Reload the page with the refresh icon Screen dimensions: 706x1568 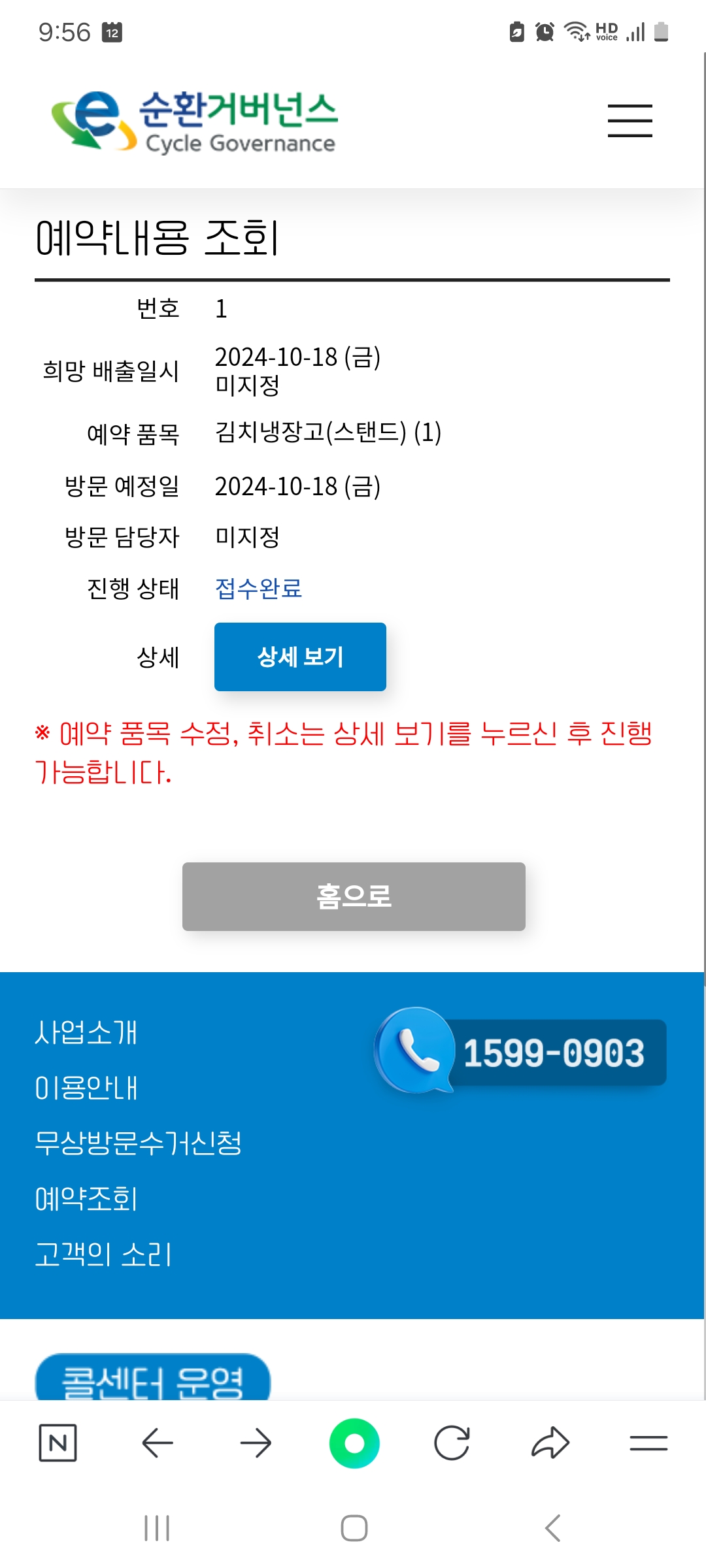coord(452,1443)
